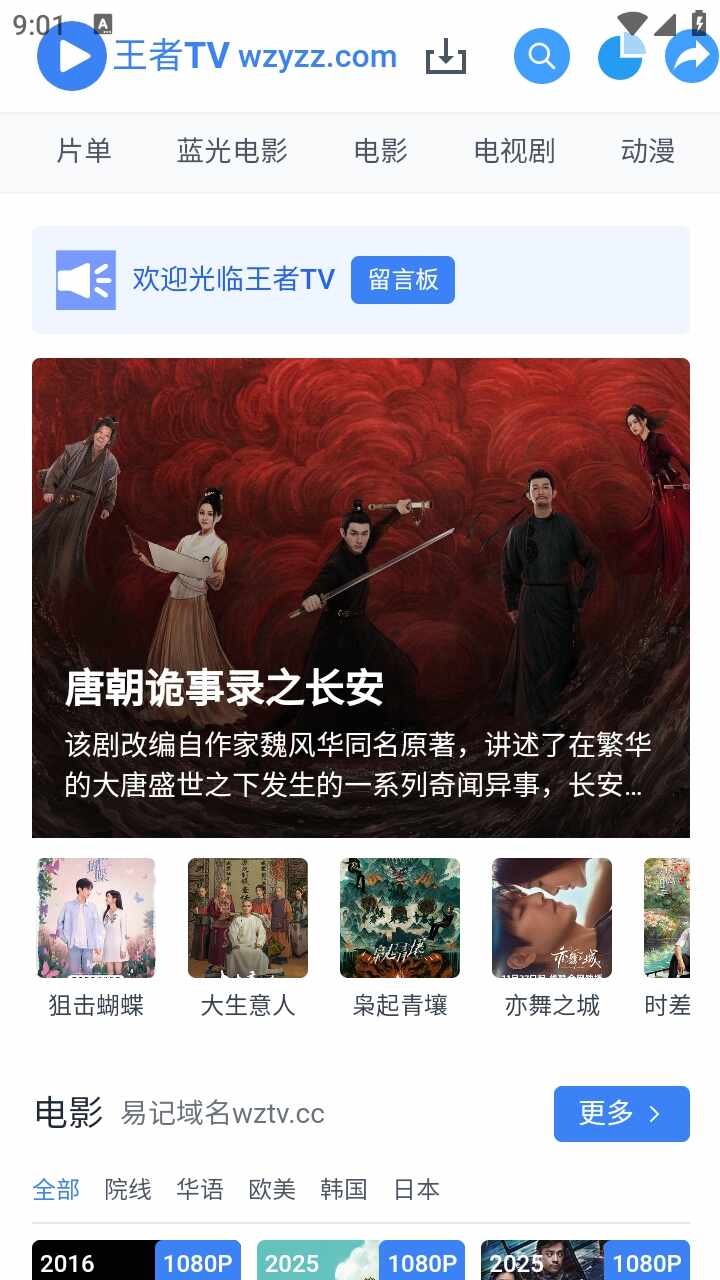
Task: Click the announcement speaker icon
Action: [85, 280]
